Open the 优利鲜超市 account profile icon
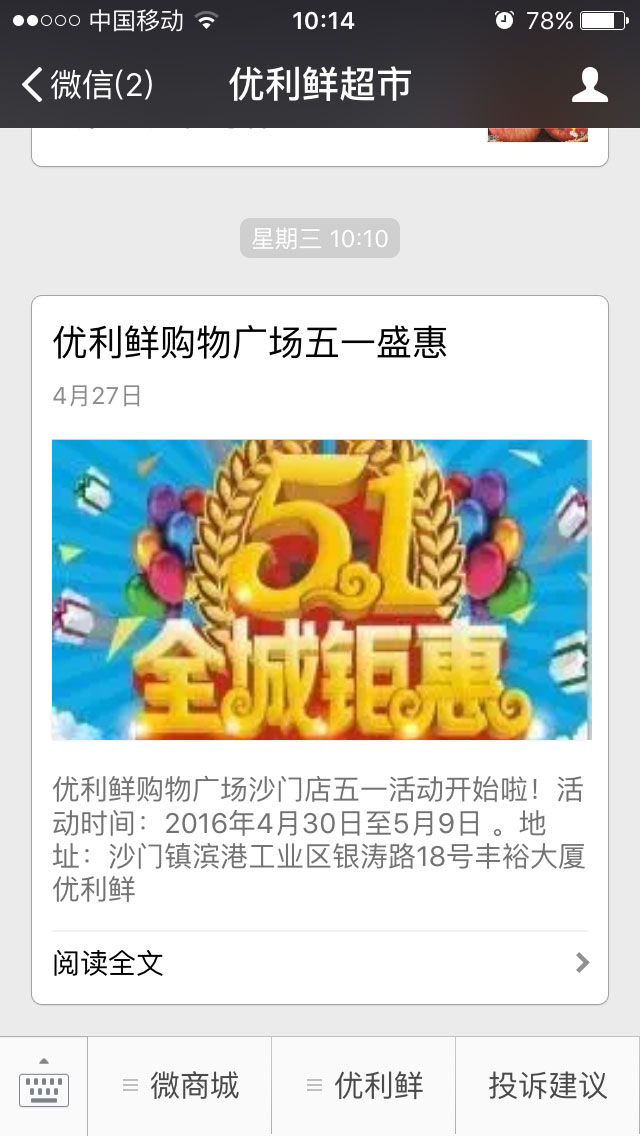 coord(589,85)
